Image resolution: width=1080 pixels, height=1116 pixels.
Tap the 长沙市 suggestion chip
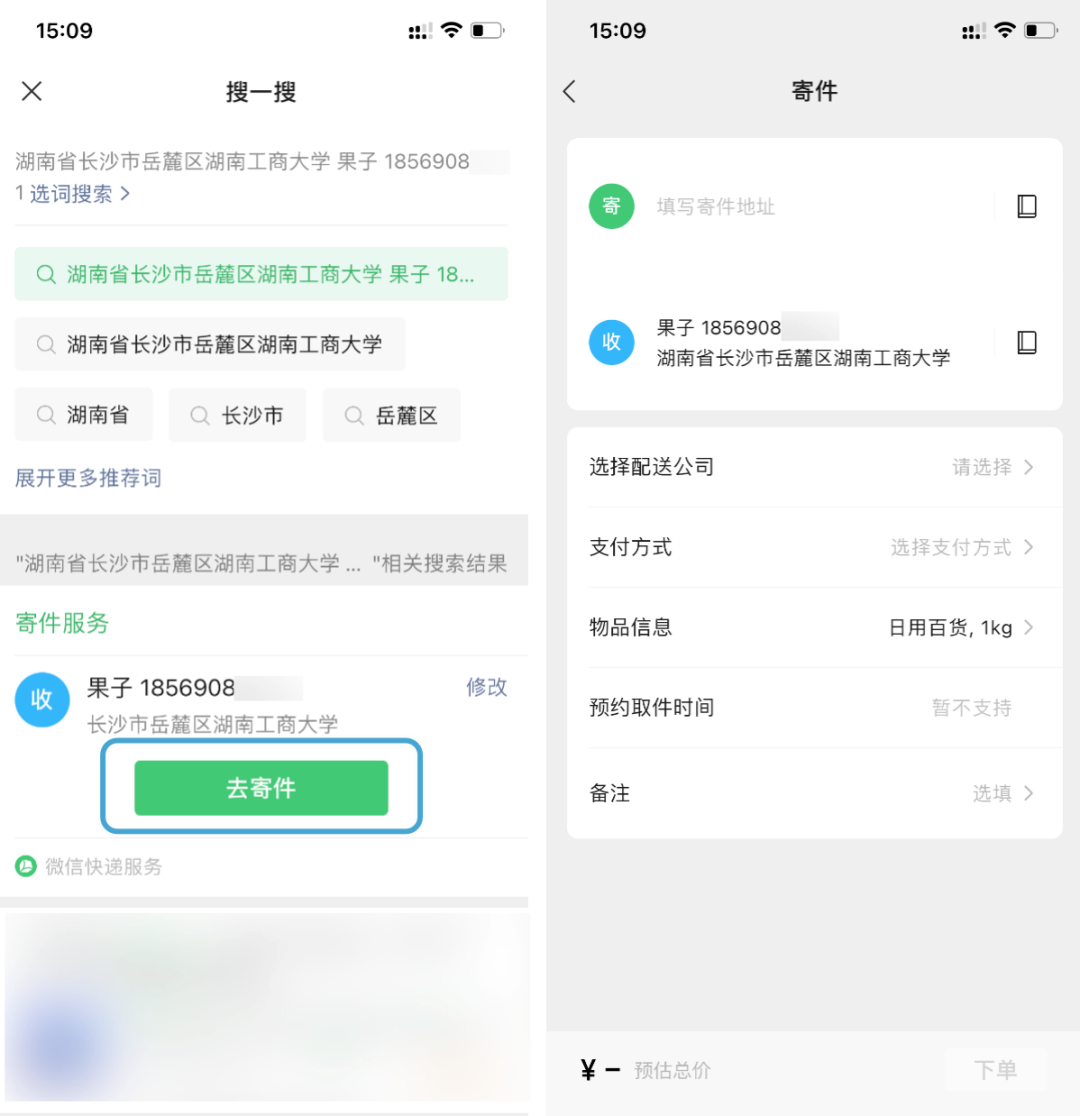pos(238,415)
